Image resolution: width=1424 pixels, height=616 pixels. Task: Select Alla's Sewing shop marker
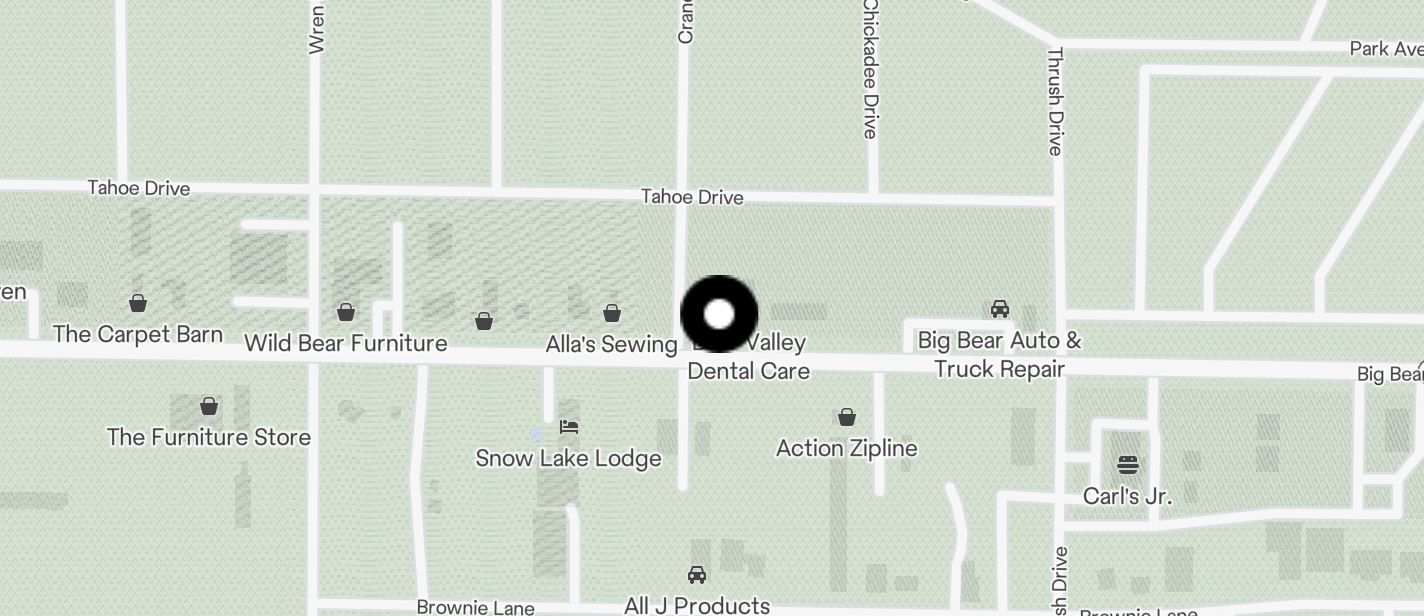[x=612, y=314]
